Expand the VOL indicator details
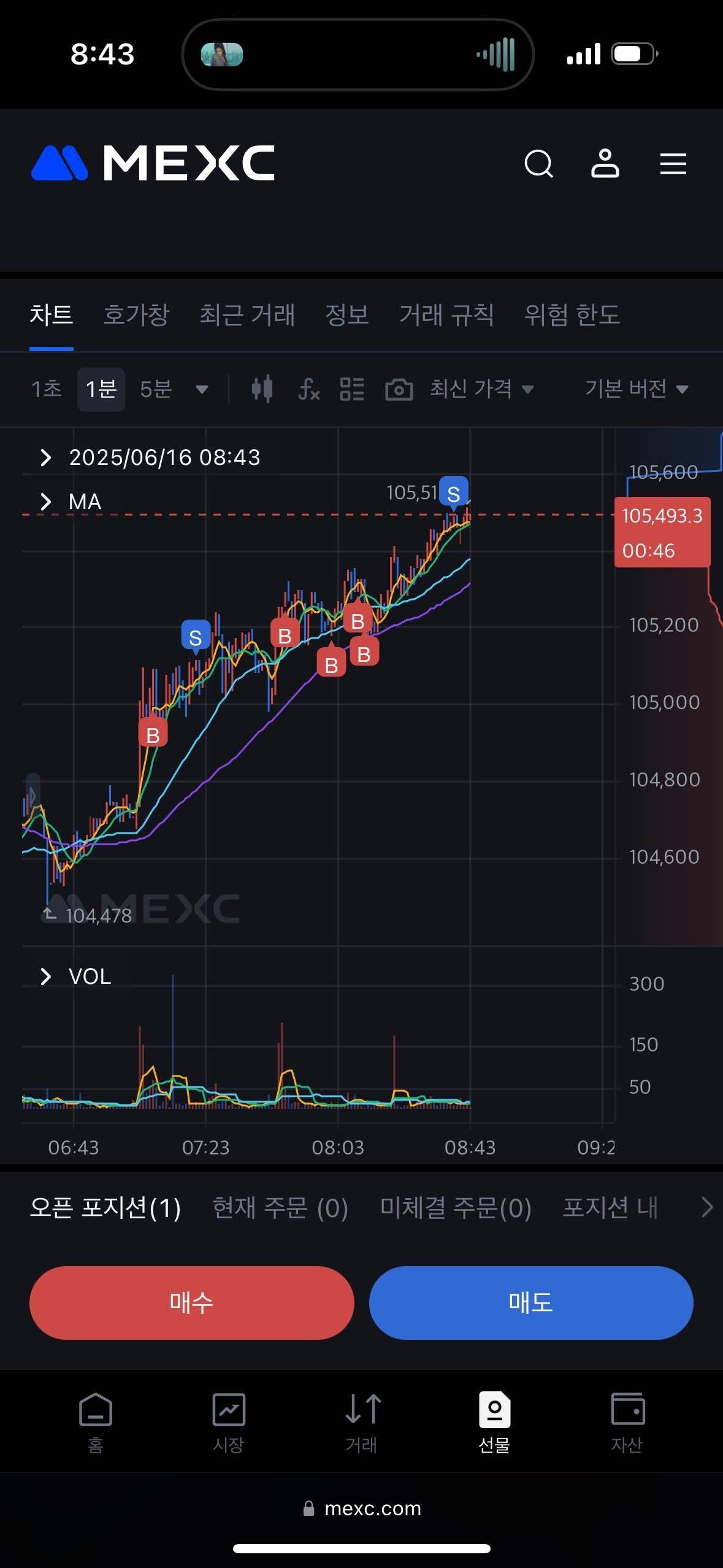This screenshot has height=1568, width=723. click(46, 977)
